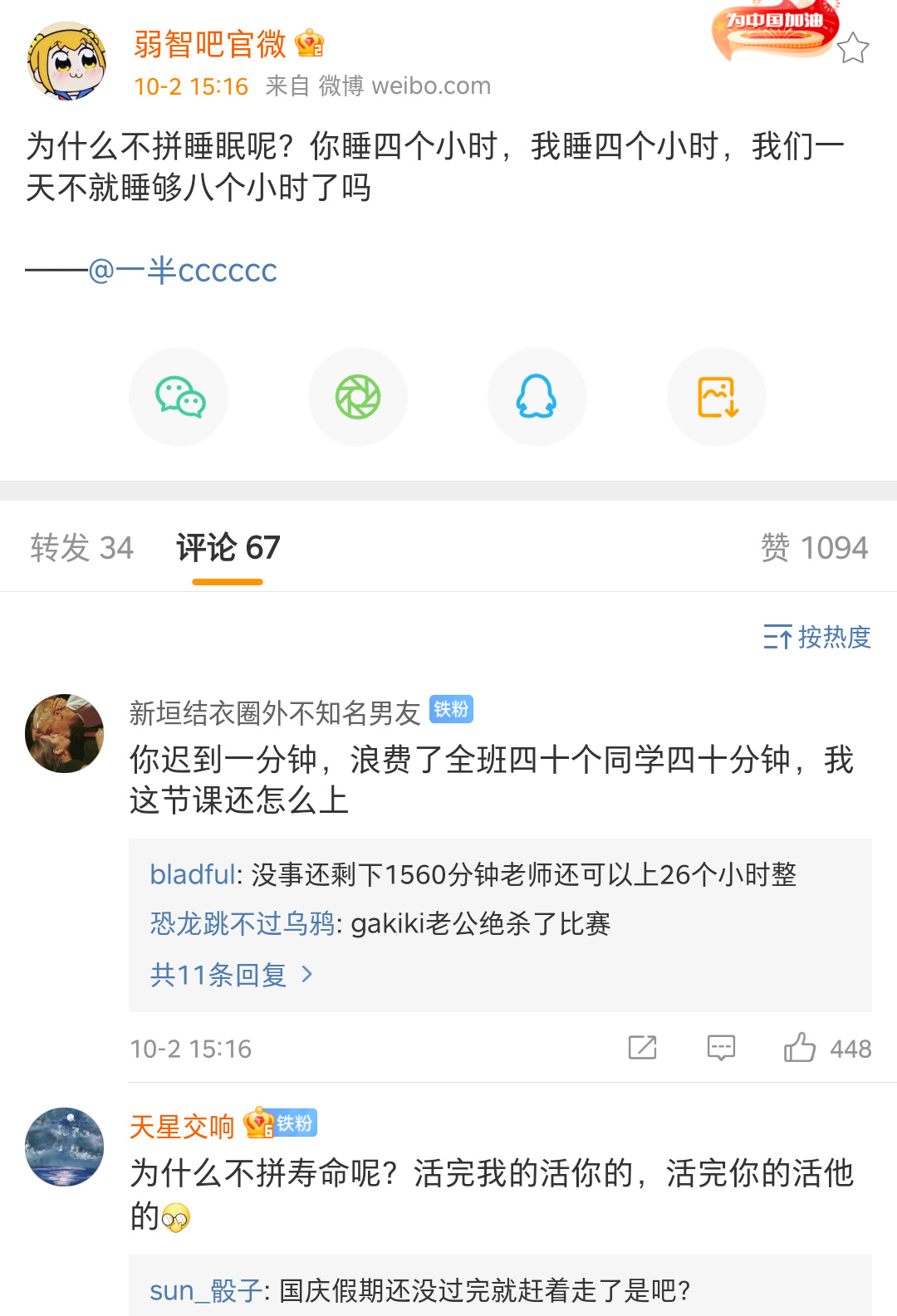Open bladful's profile link
This screenshot has width=897, height=1316.
pos(192,874)
